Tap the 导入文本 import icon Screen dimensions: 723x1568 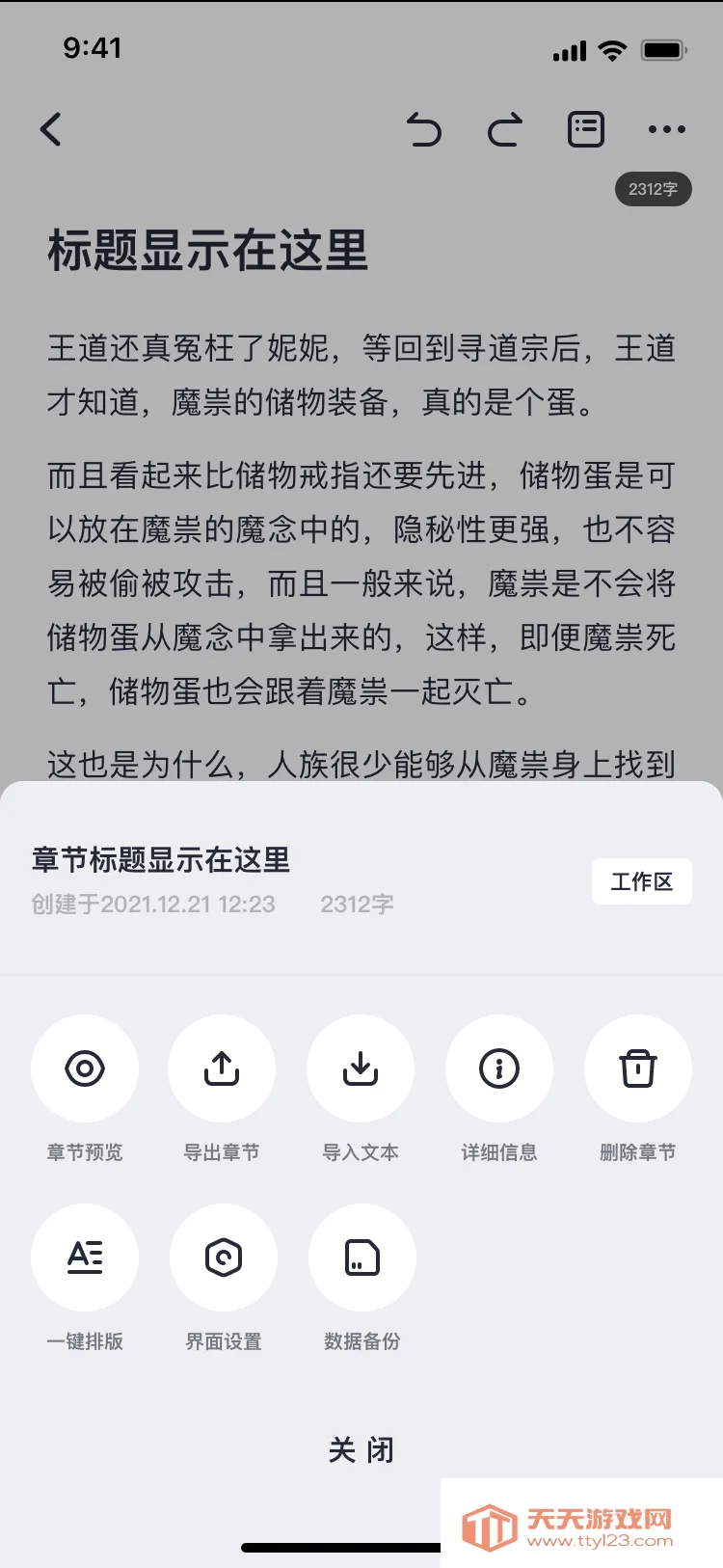(x=361, y=1068)
